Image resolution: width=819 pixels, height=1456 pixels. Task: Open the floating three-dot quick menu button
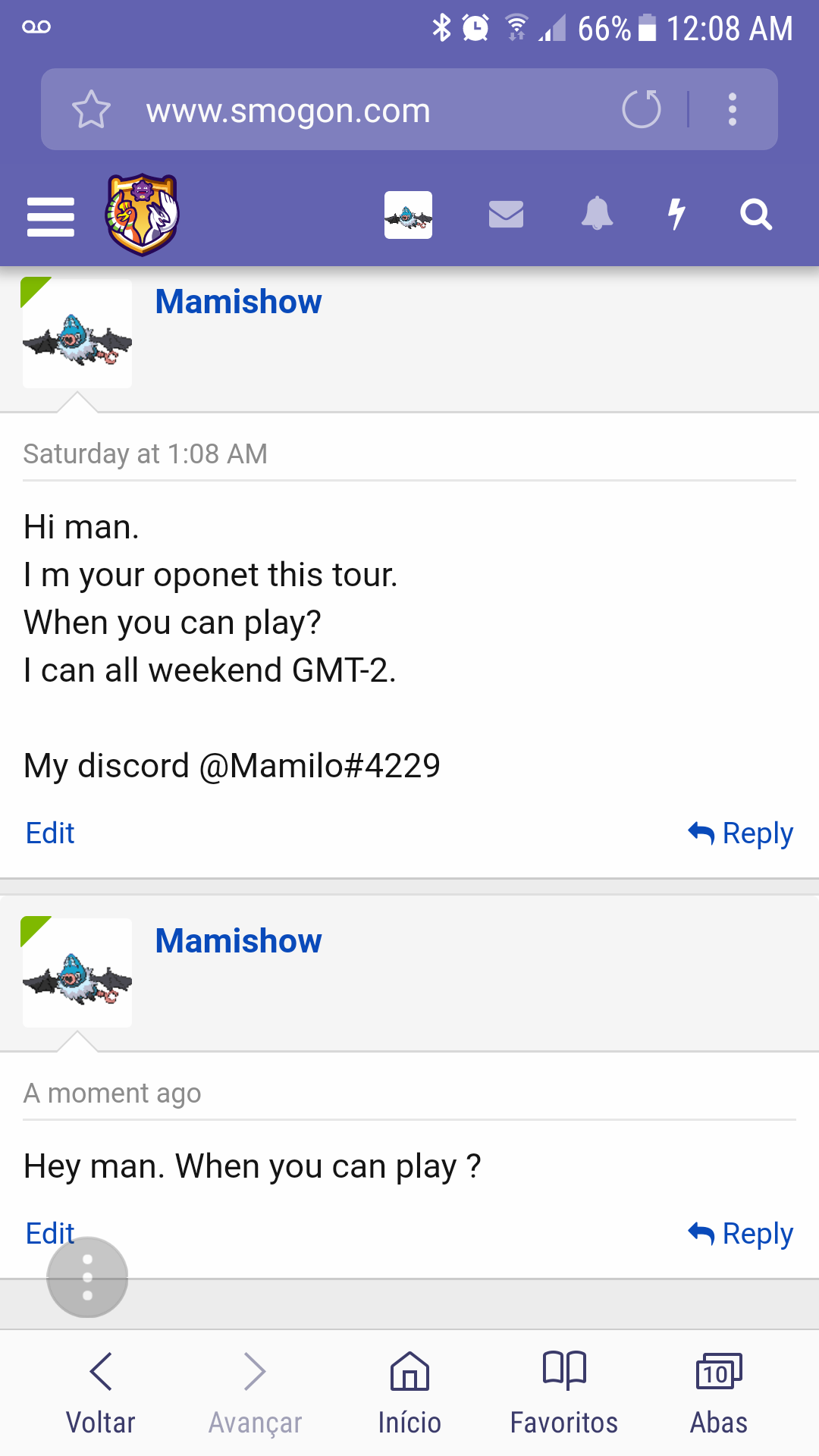87,1277
